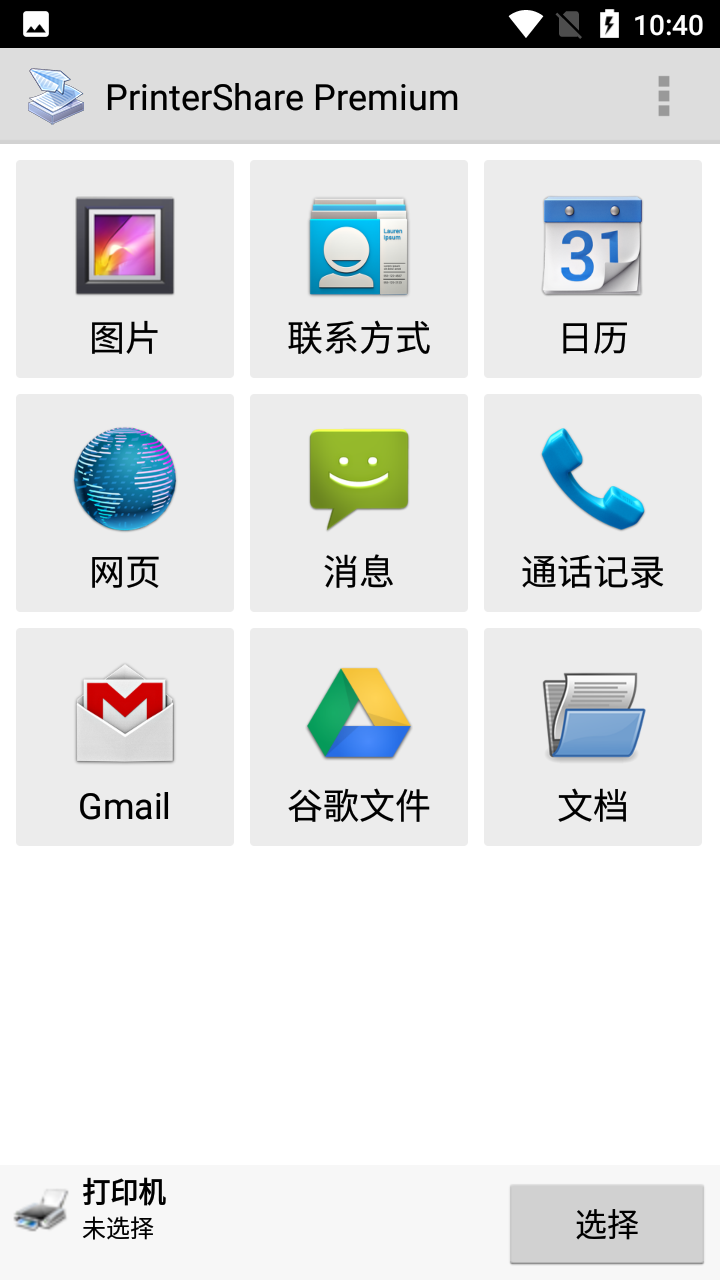Open the 图片 tile

[x=125, y=269]
